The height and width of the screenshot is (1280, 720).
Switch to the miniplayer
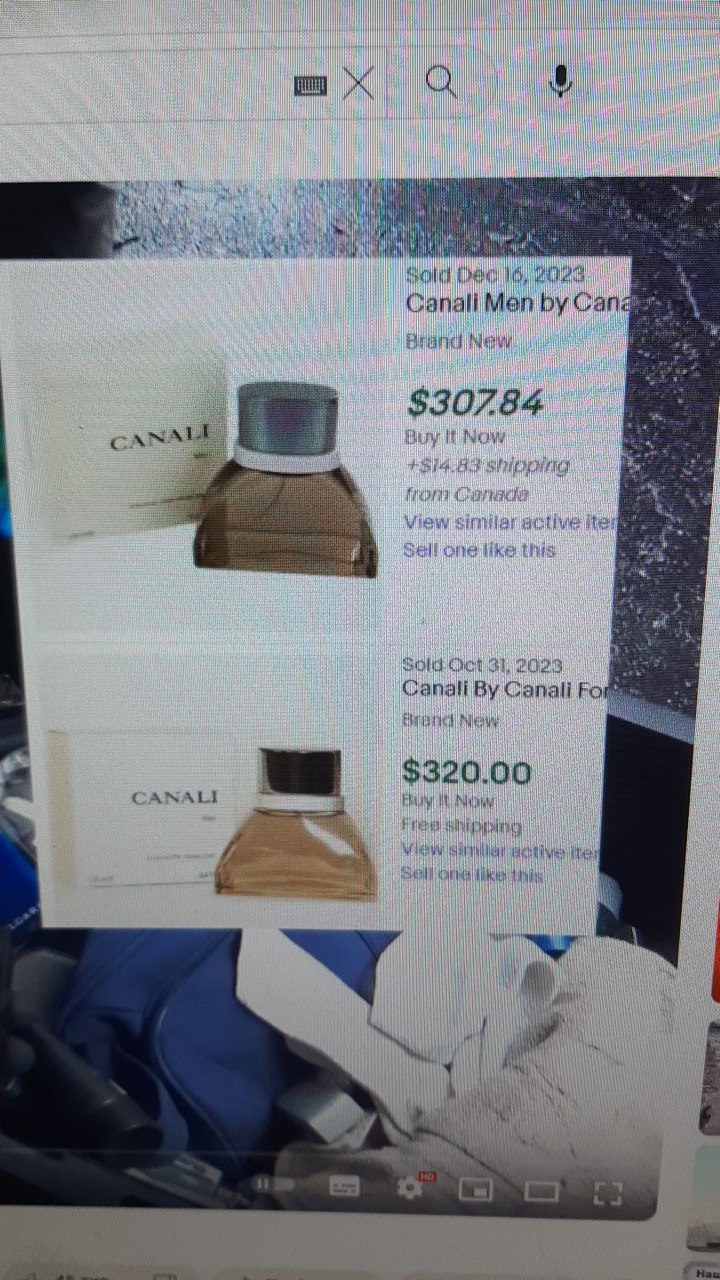pos(474,1189)
